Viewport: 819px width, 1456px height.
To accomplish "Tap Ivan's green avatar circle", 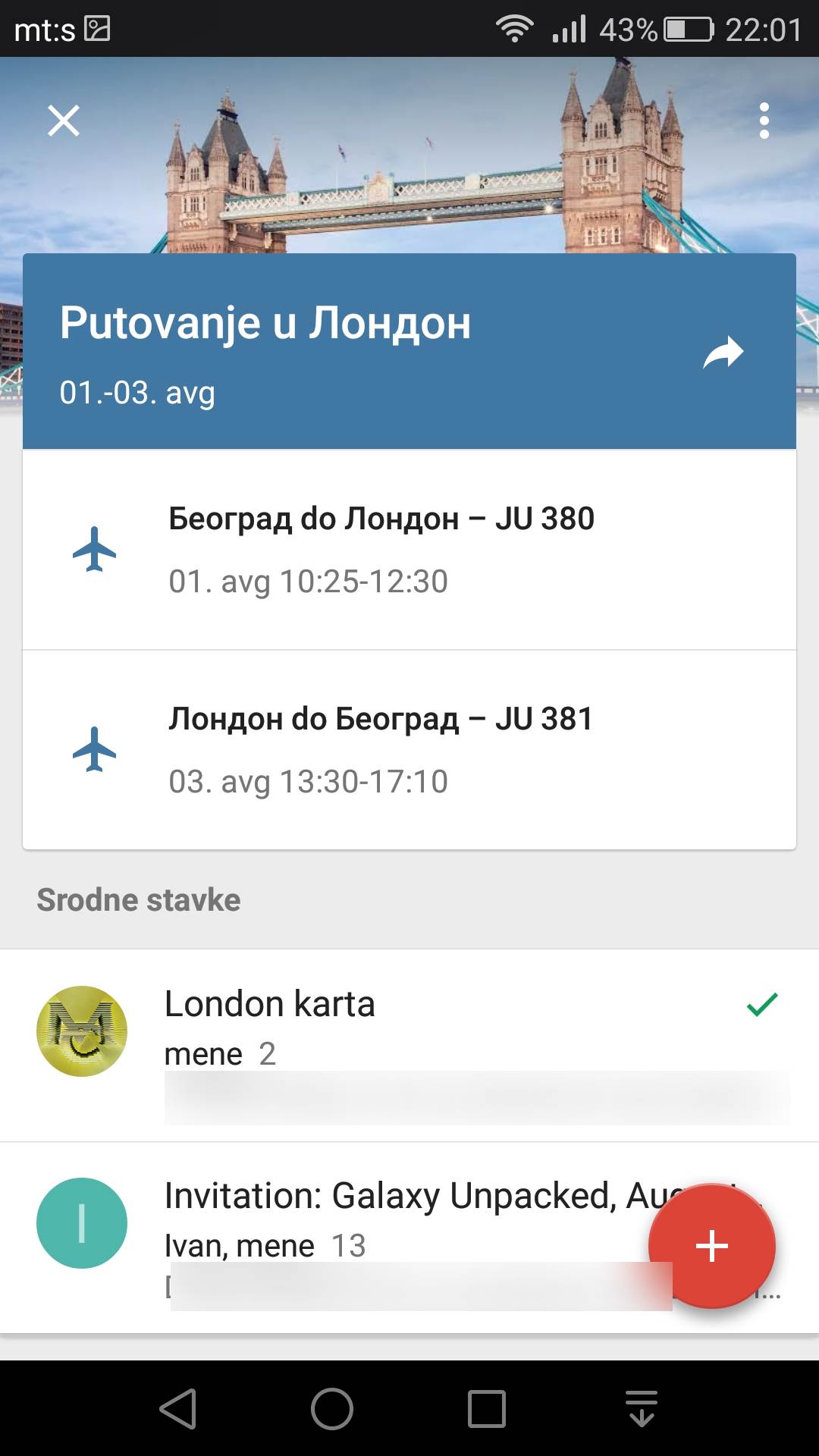I will pos(83,1224).
